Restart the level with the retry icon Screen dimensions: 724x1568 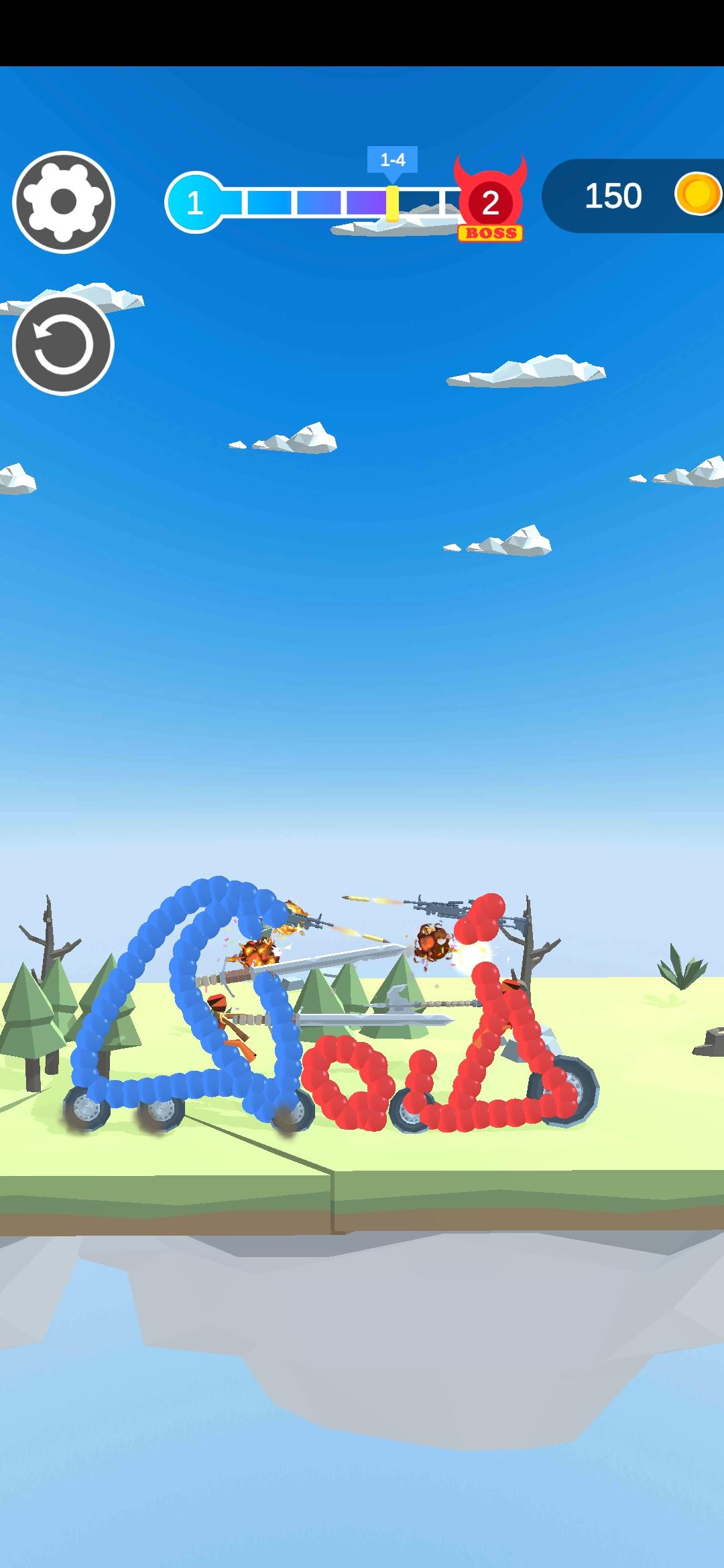tap(63, 344)
